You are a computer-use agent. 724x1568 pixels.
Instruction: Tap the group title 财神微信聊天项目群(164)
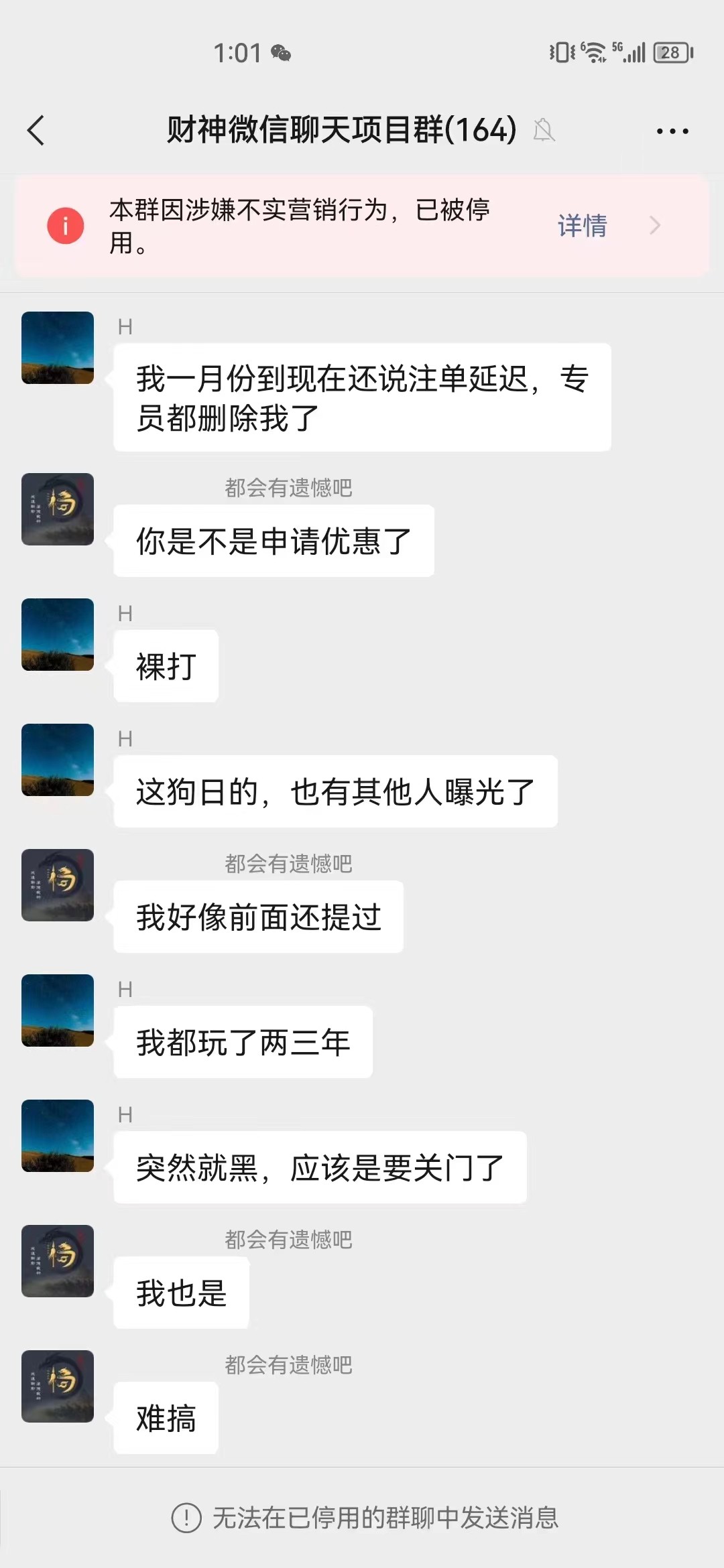point(339,131)
